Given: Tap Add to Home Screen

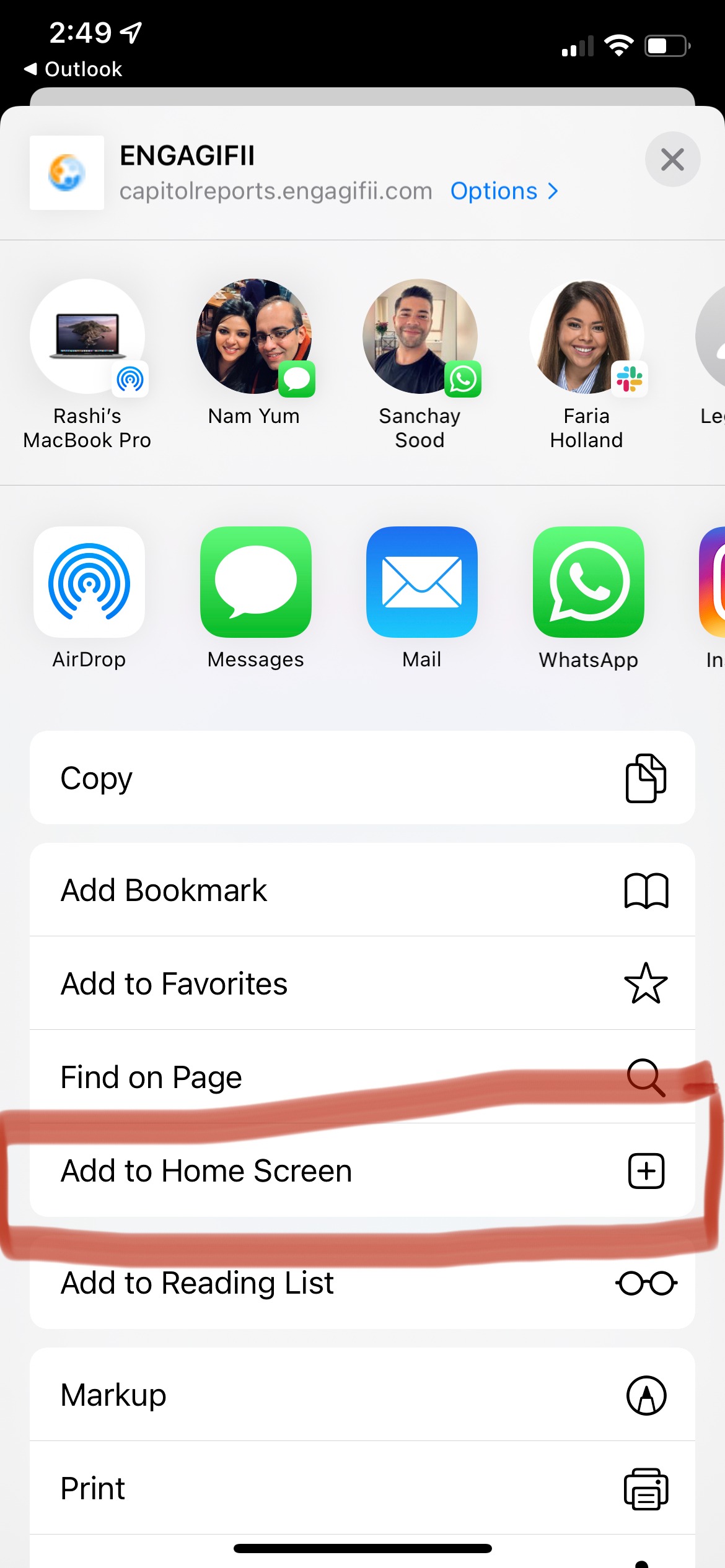Looking at the screenshot, I should tap(362, 1170).
